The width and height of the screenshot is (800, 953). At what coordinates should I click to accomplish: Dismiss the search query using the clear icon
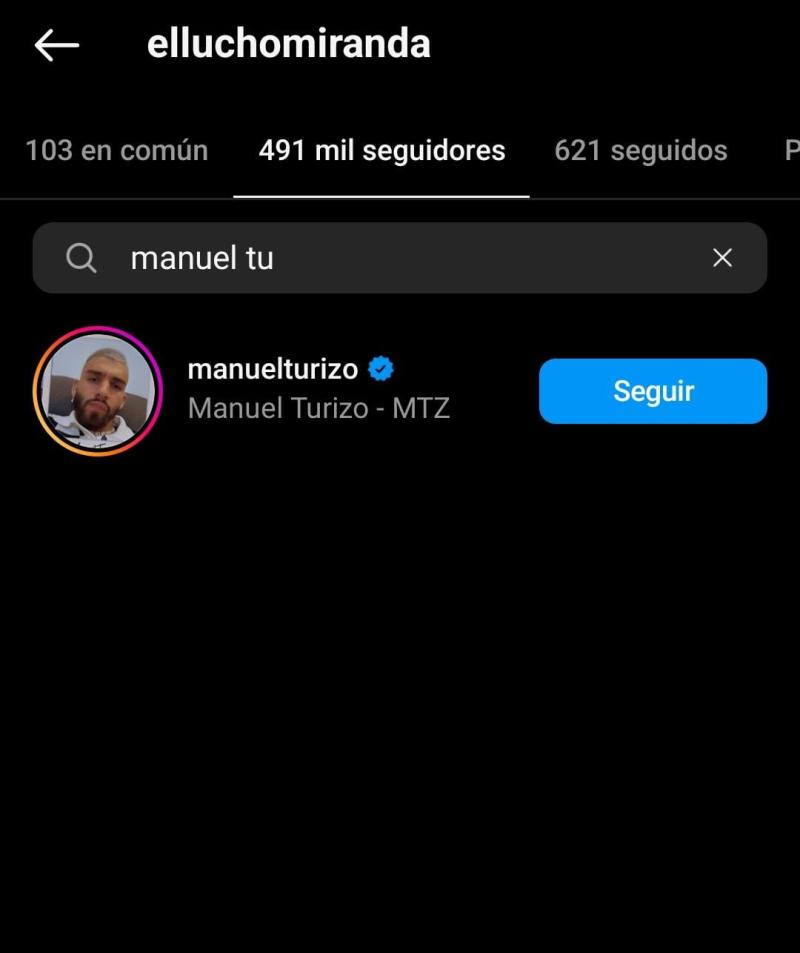(x=722, y=257)
